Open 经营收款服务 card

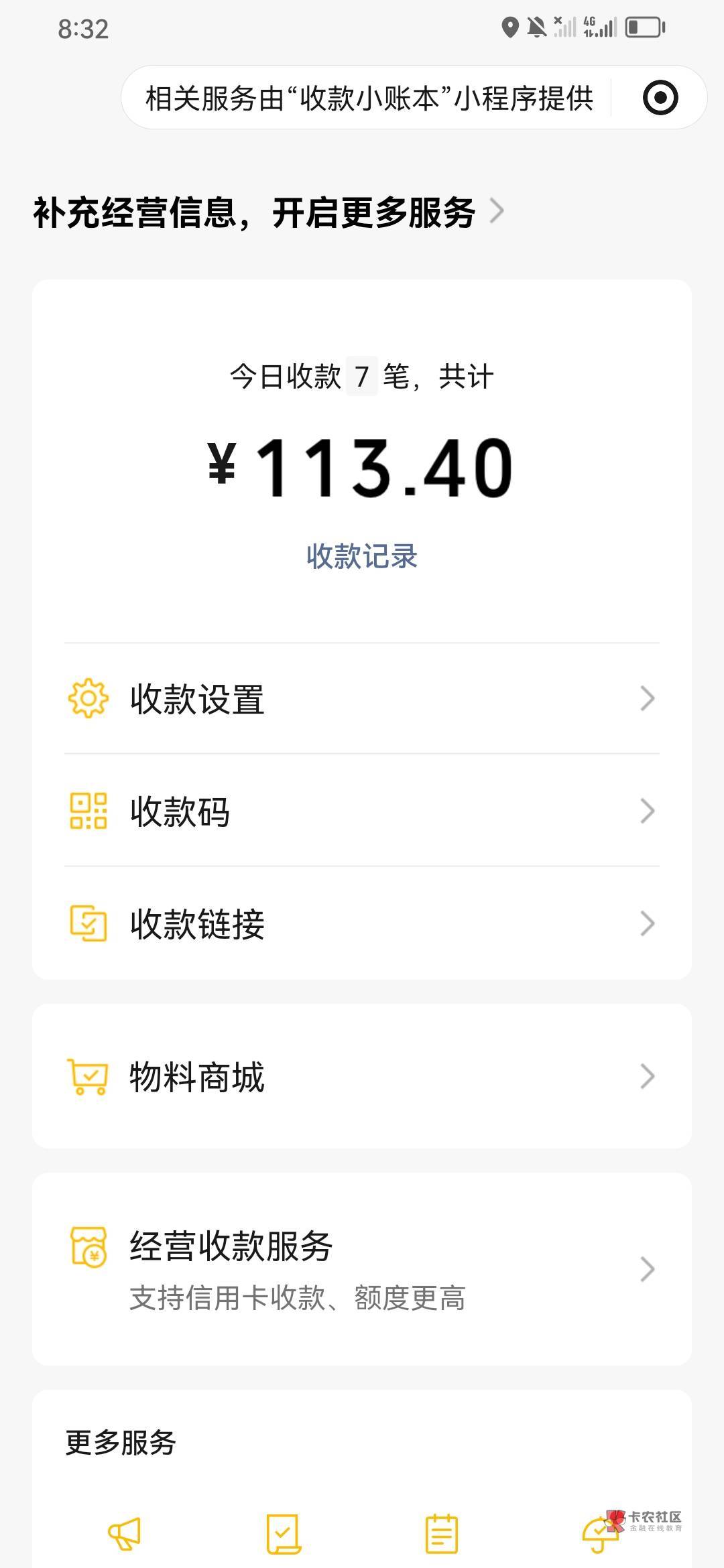[x=362, y=1268]
